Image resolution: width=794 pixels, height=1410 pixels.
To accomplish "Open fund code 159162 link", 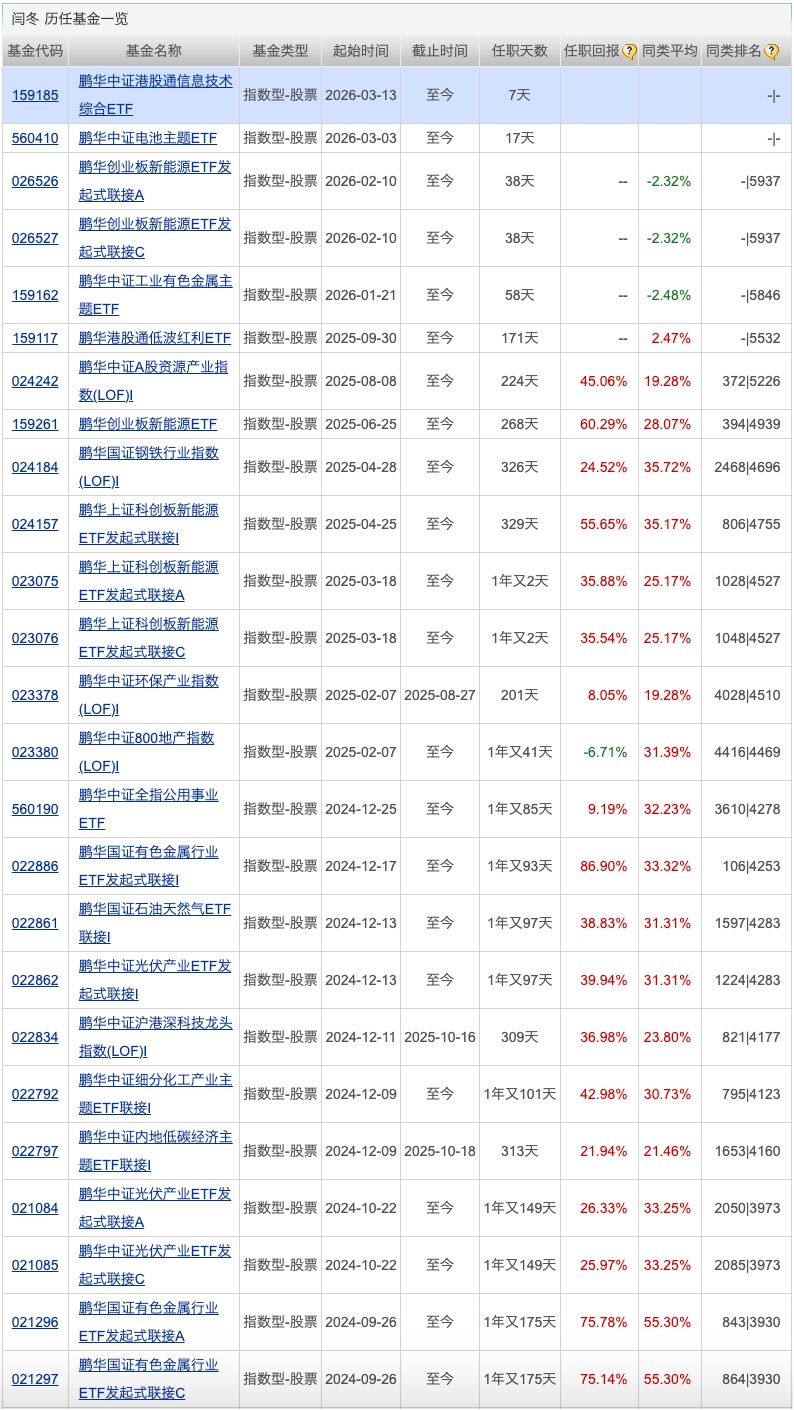I will [x=35, y=295].
